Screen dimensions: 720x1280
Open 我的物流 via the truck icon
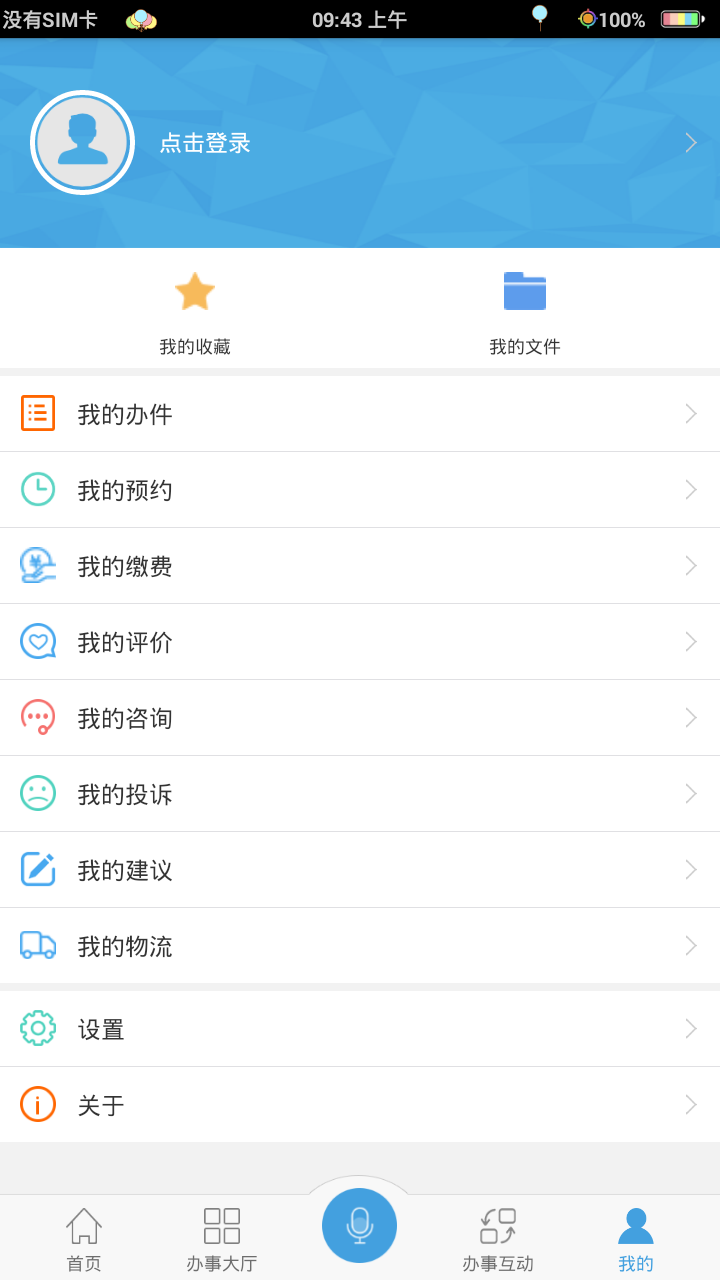pos(36,945)
